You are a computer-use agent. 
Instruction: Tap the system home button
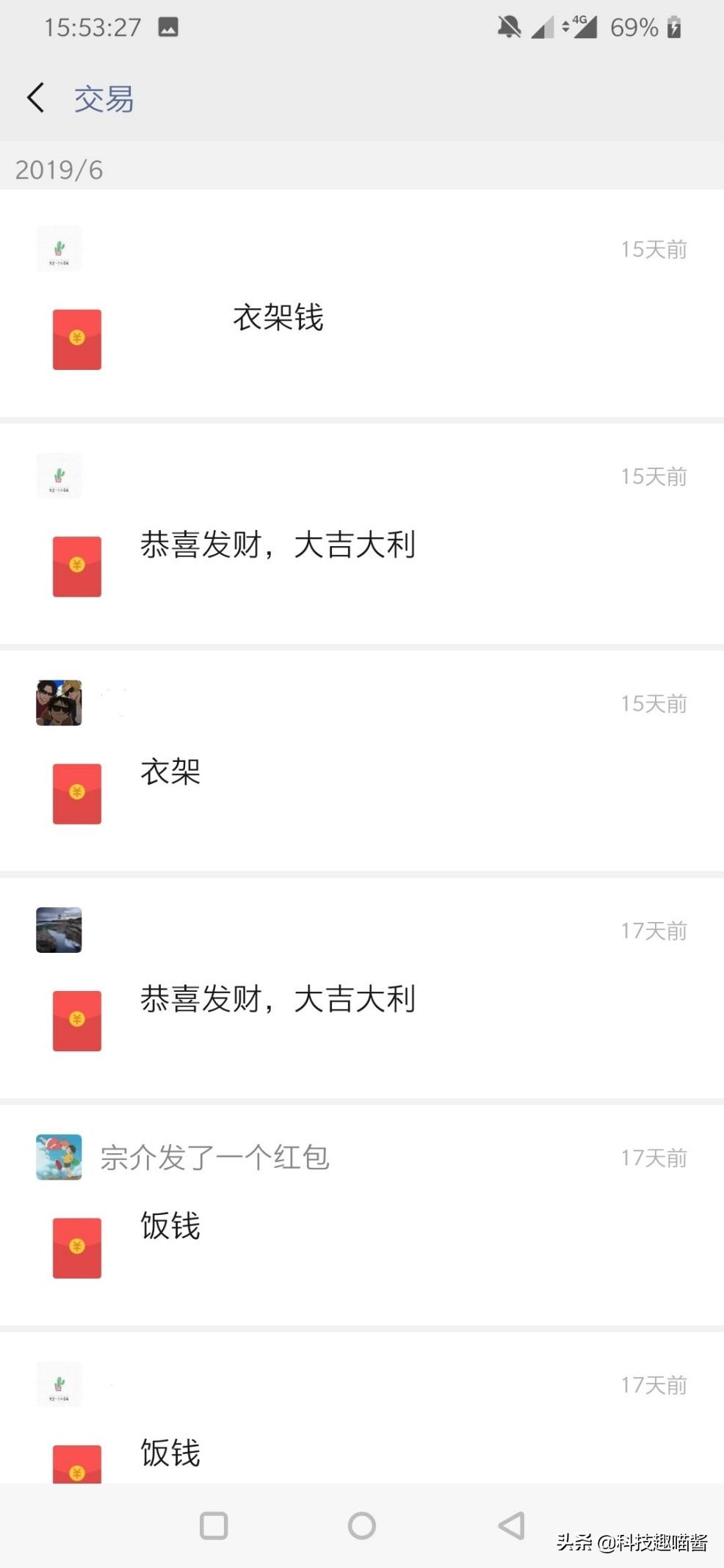coord(362,1525)
